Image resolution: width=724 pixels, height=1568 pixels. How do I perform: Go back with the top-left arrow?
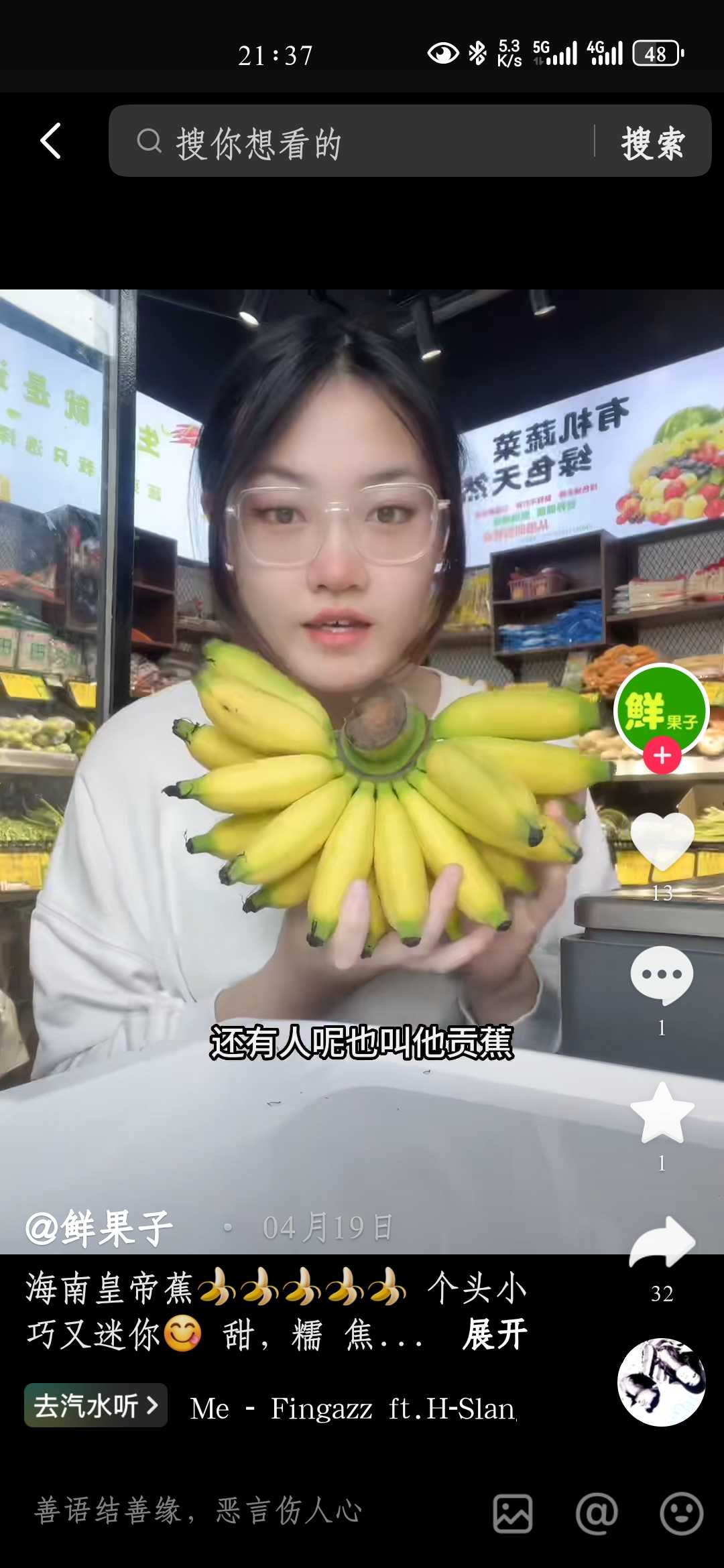[x=51, y=141]
